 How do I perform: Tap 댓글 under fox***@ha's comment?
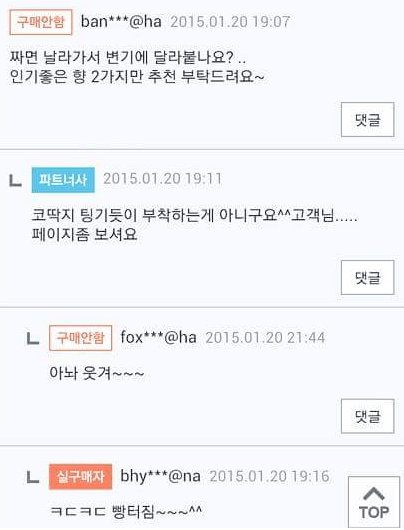(x=367, y=416)
